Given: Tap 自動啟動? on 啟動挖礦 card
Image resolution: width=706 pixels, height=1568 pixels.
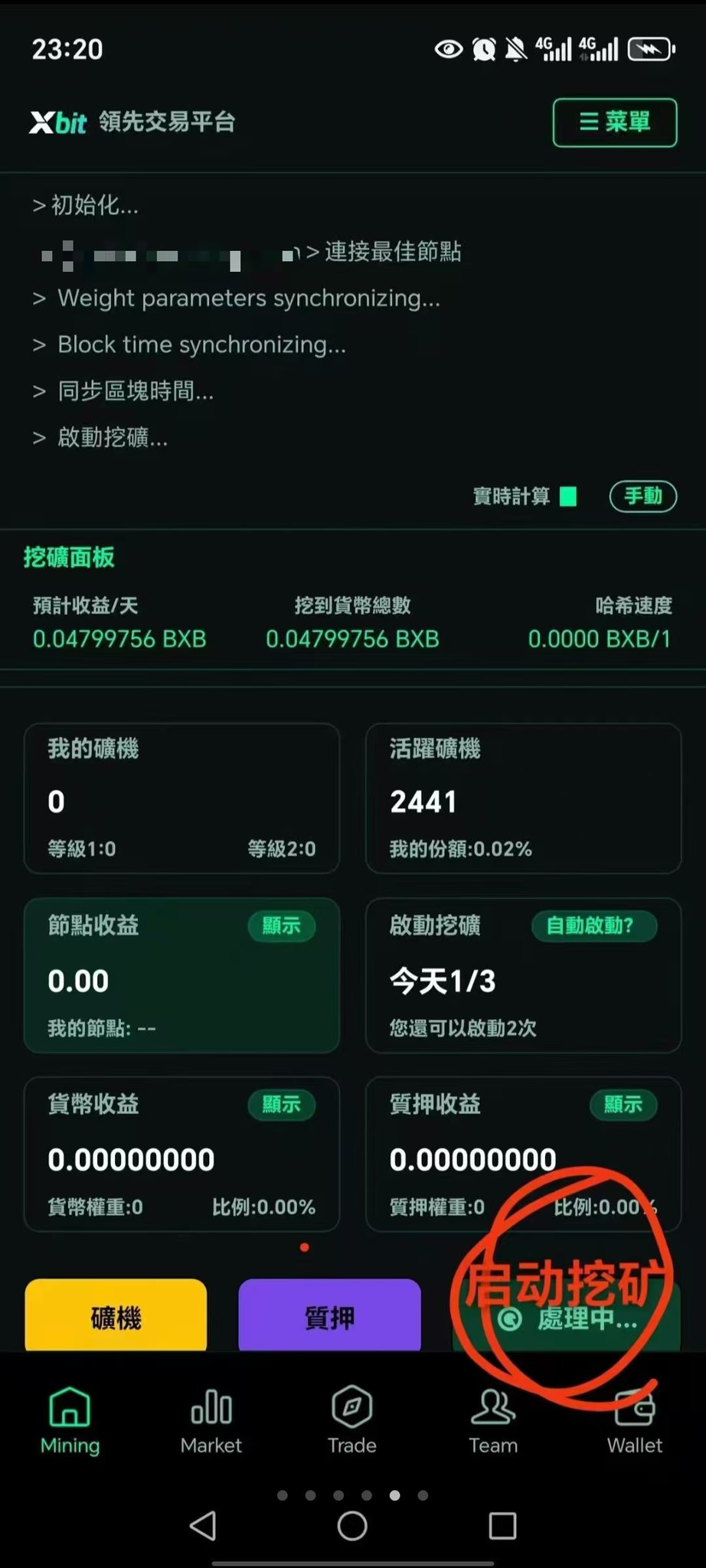Looking at the screenshot, I should [594, 926].
